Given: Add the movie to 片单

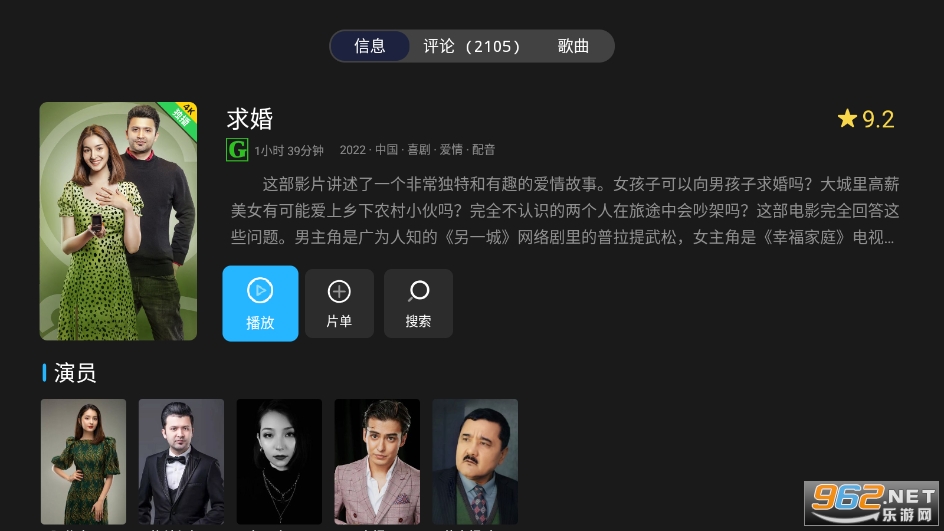Looking at the screenshot, I should pos(339,303).
